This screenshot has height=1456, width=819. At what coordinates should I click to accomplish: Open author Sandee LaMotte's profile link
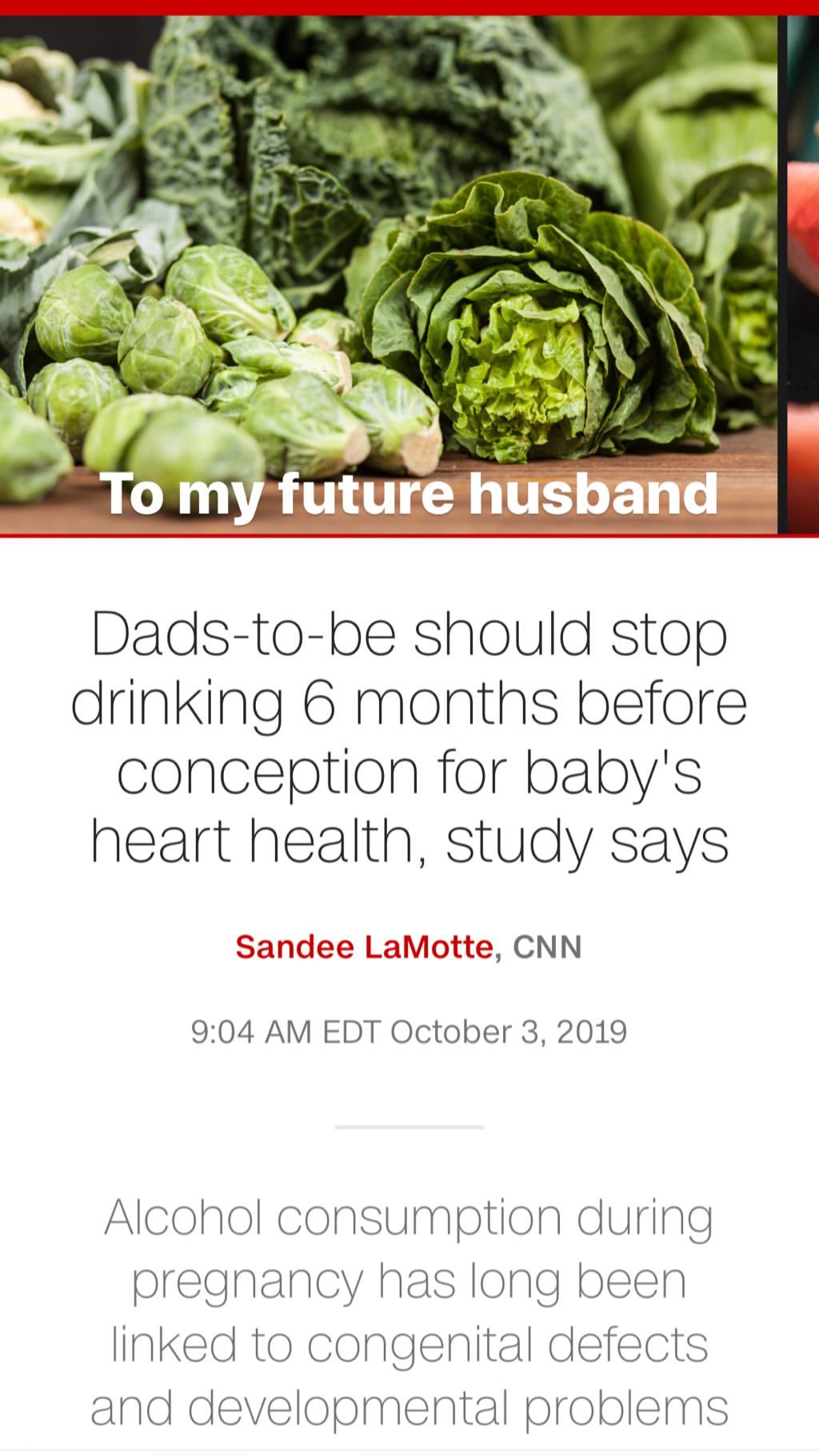point(364,946)
